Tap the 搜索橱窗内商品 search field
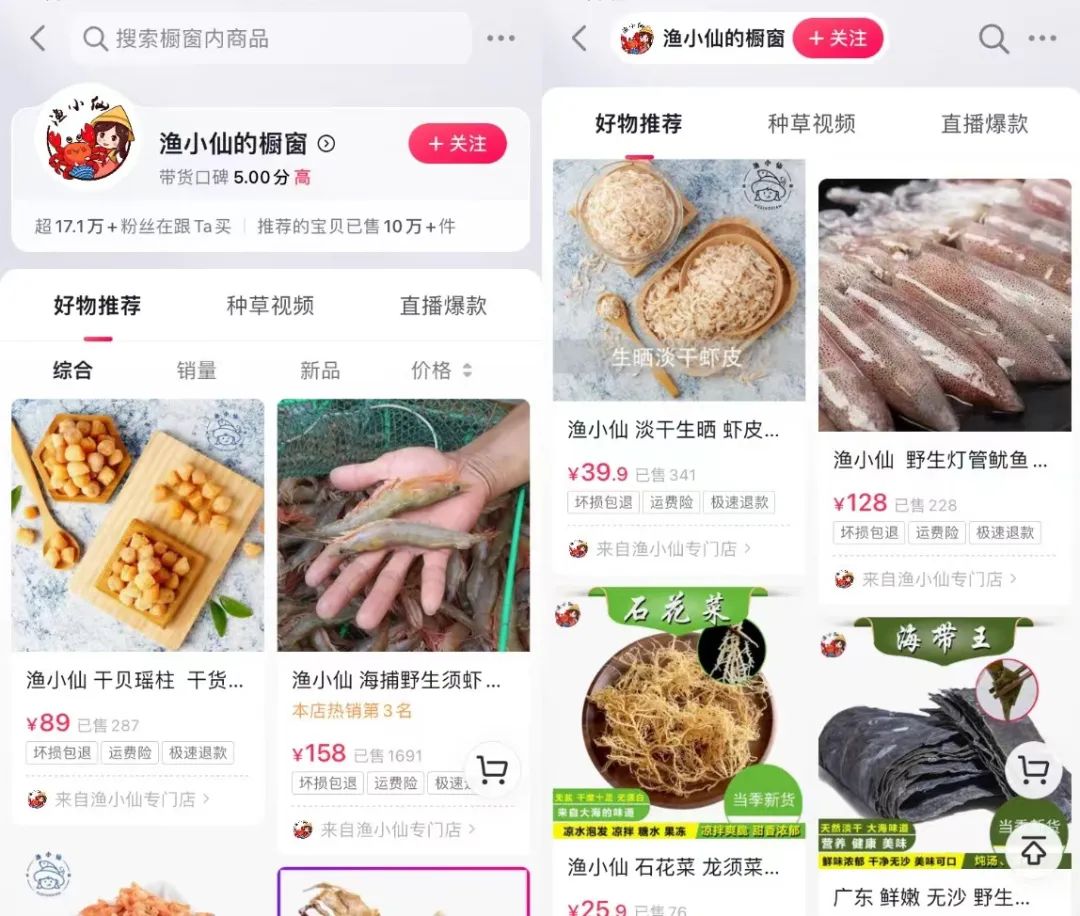 click(x=270, y=39)
